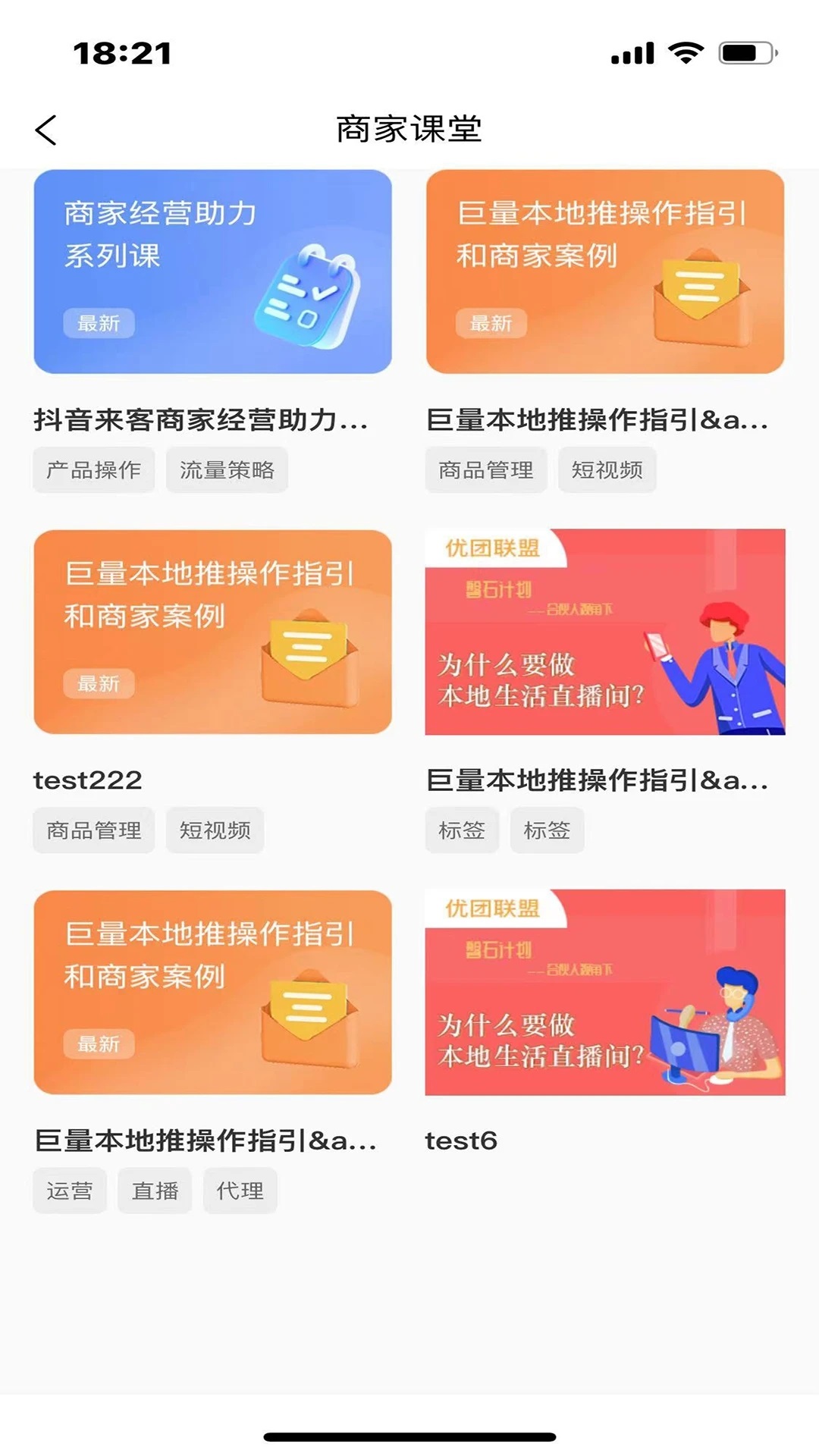Select the 短视频 tag under test222
This screenshot has height=1456, width=819.
pos(215,830)
